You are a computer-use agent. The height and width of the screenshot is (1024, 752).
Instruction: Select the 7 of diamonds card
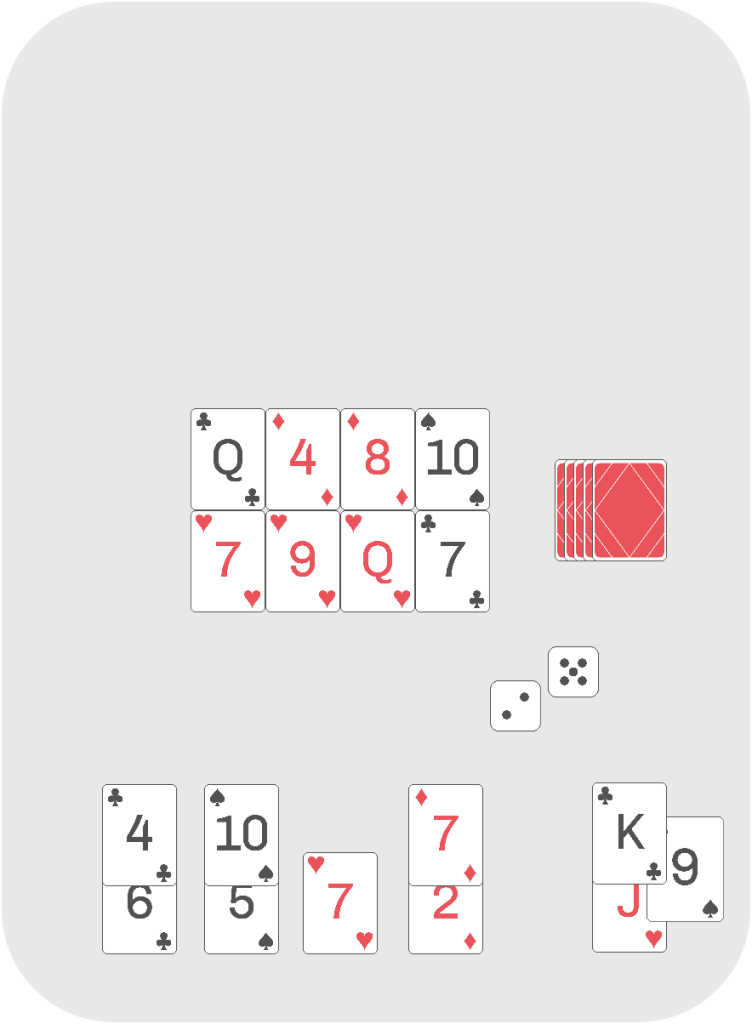tap(446, 834)
